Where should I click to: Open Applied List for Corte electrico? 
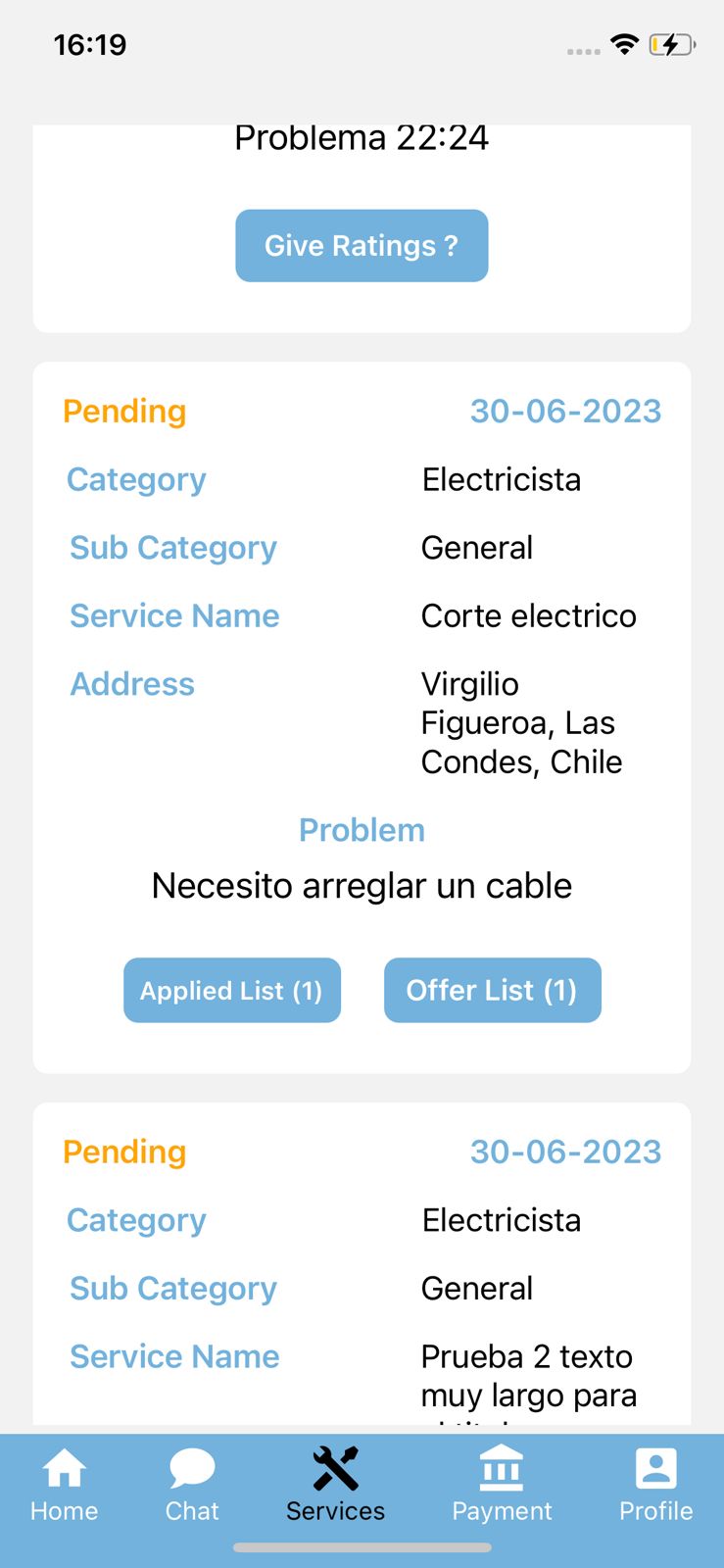pos(232,990)
